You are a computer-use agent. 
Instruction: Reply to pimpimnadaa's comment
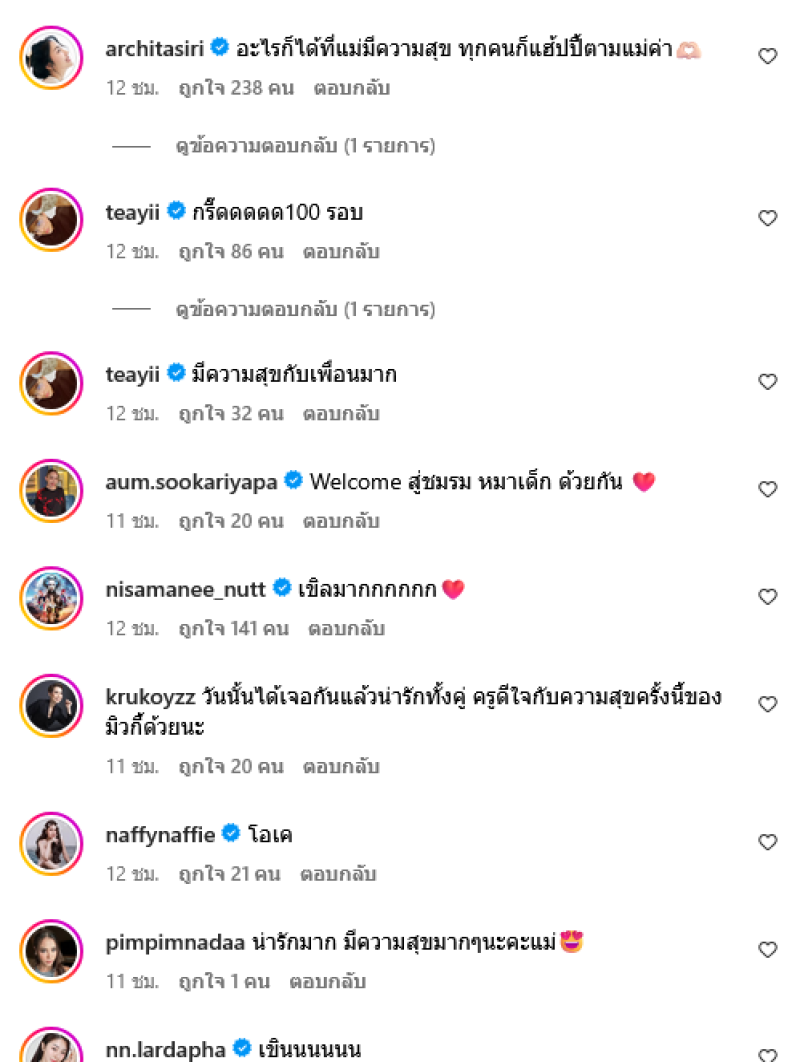point(327,982)
